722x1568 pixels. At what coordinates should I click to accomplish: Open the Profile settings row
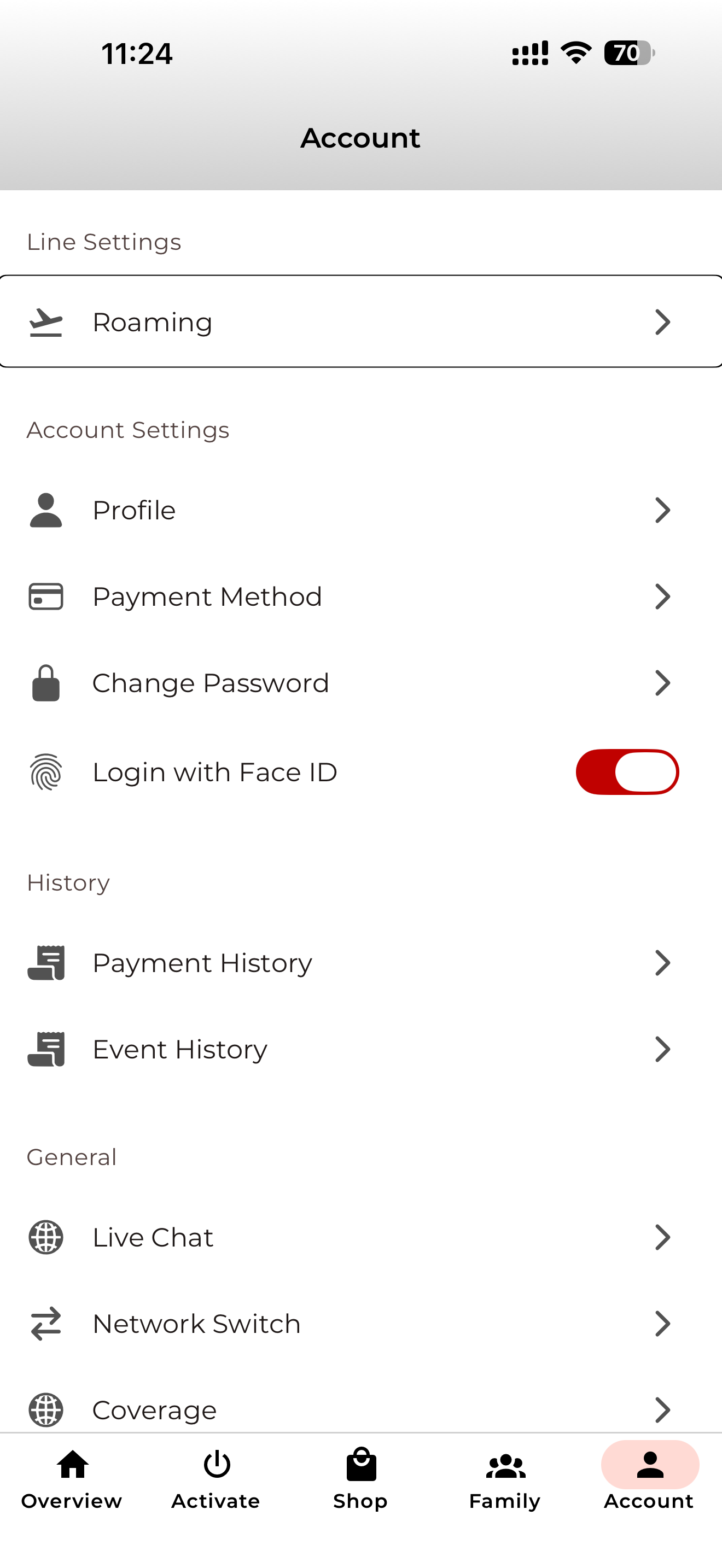(x=360, y=510)
